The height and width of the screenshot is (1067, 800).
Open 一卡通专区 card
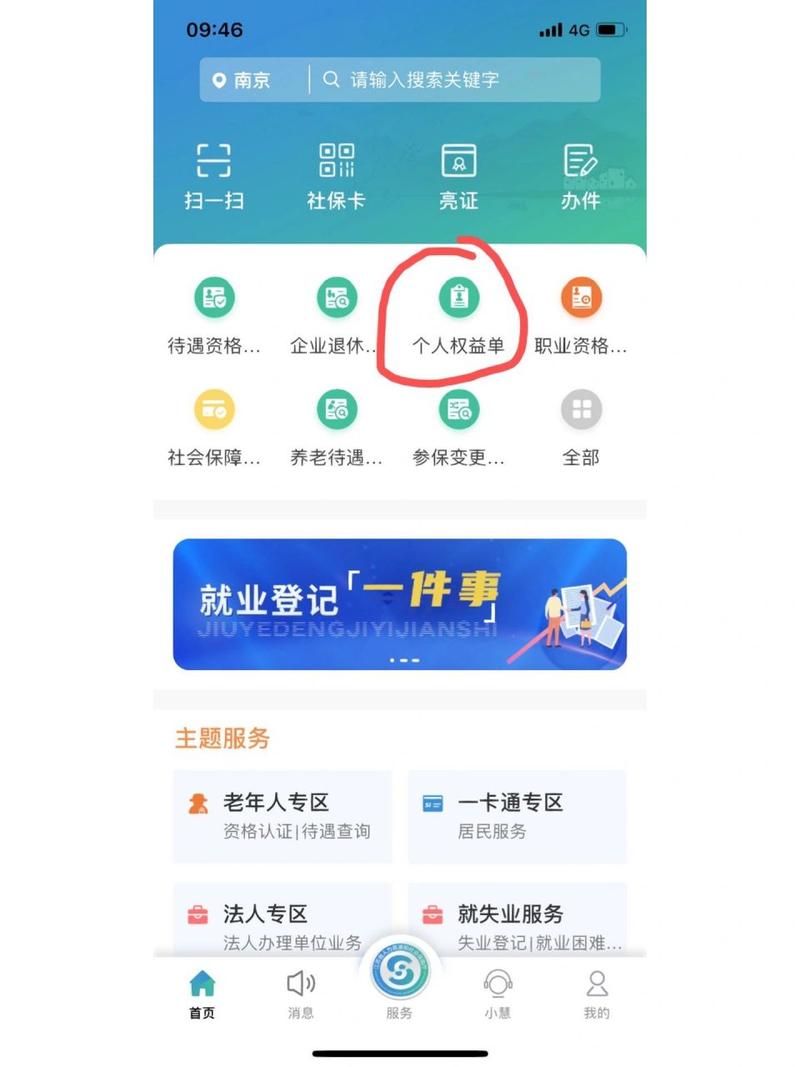coord(517,815)
